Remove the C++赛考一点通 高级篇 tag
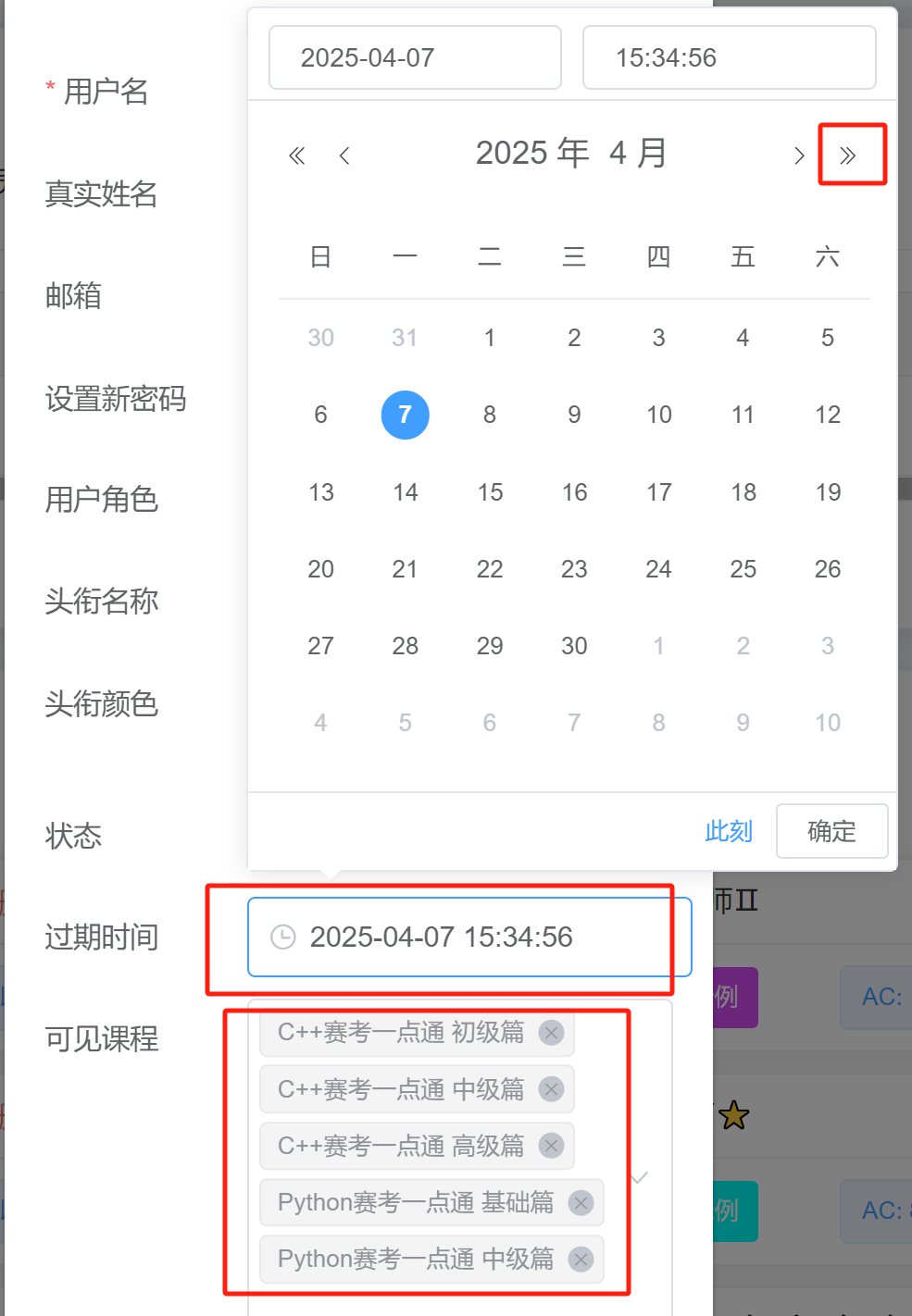 (551, 1146)
